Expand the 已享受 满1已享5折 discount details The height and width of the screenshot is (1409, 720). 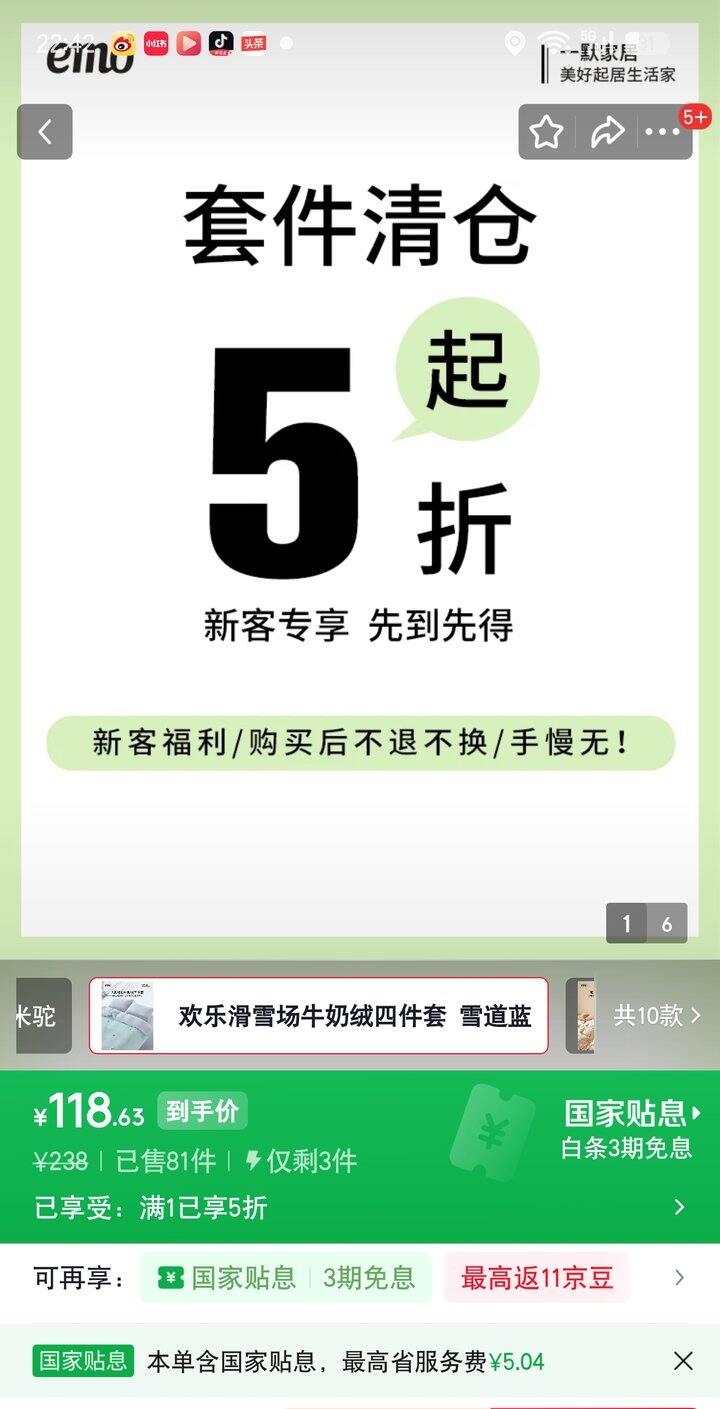[x=360, y=1207]
